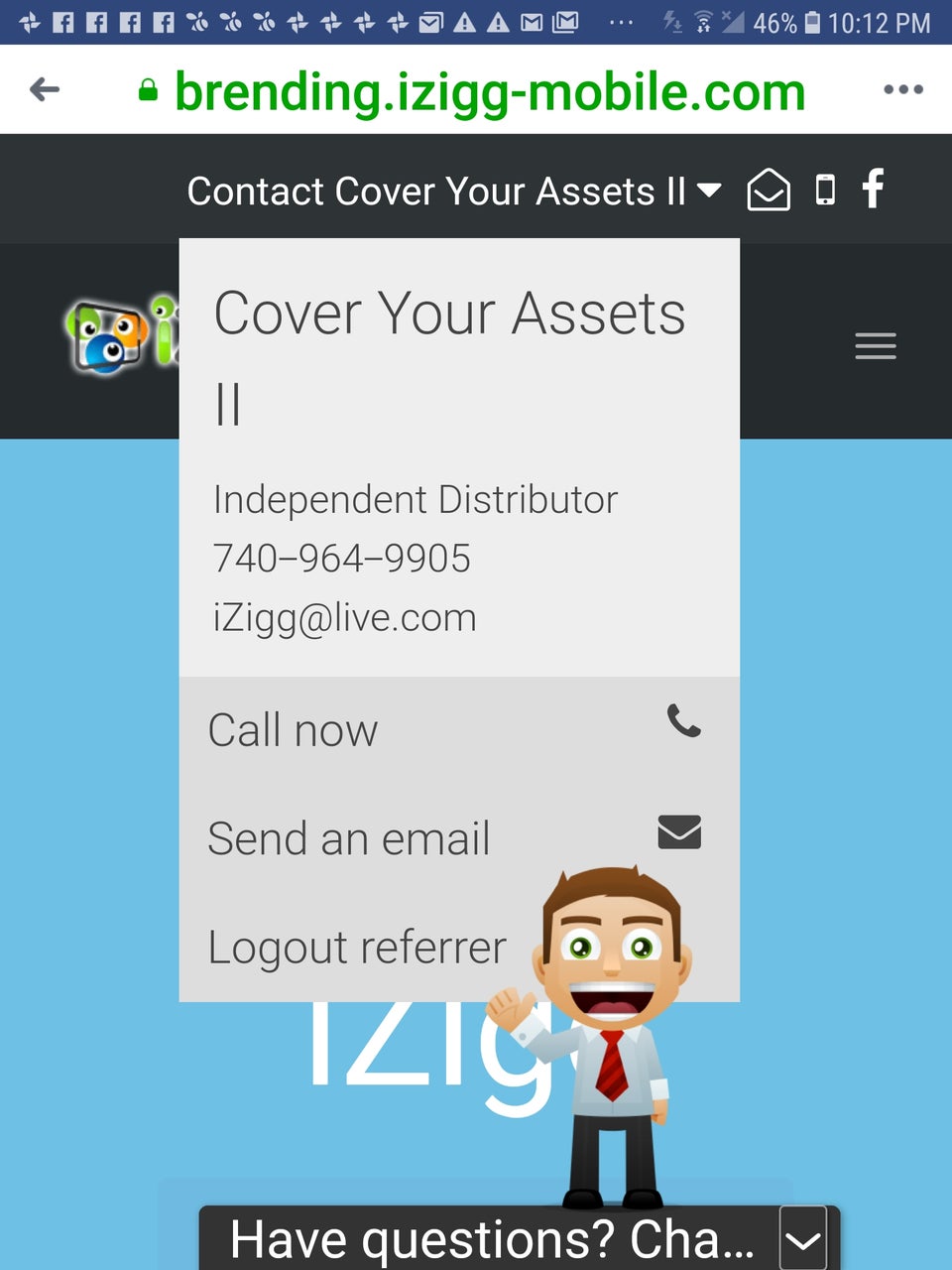
Task: Open the Facebook page link
Action: (873, 189)
